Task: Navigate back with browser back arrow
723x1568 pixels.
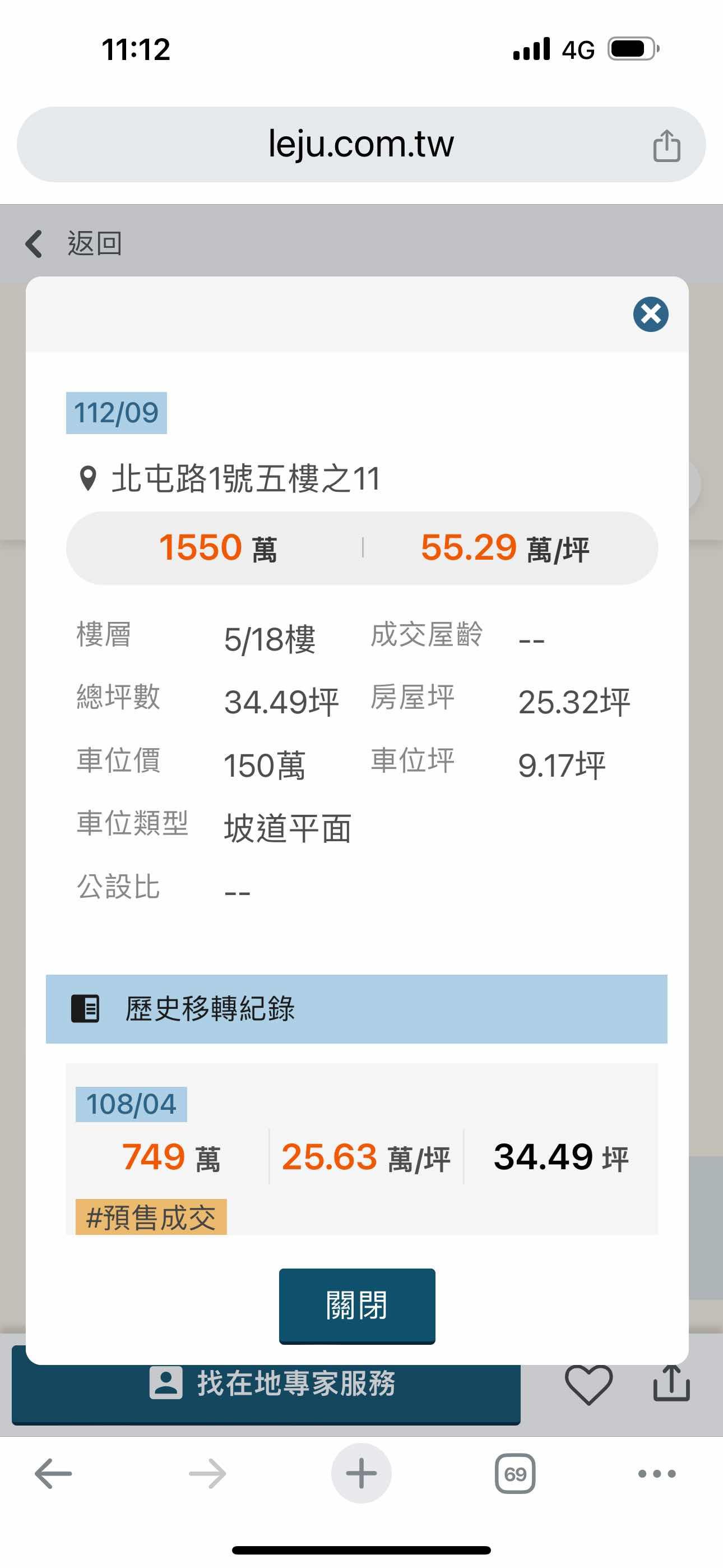Action: click(54, 1474)
